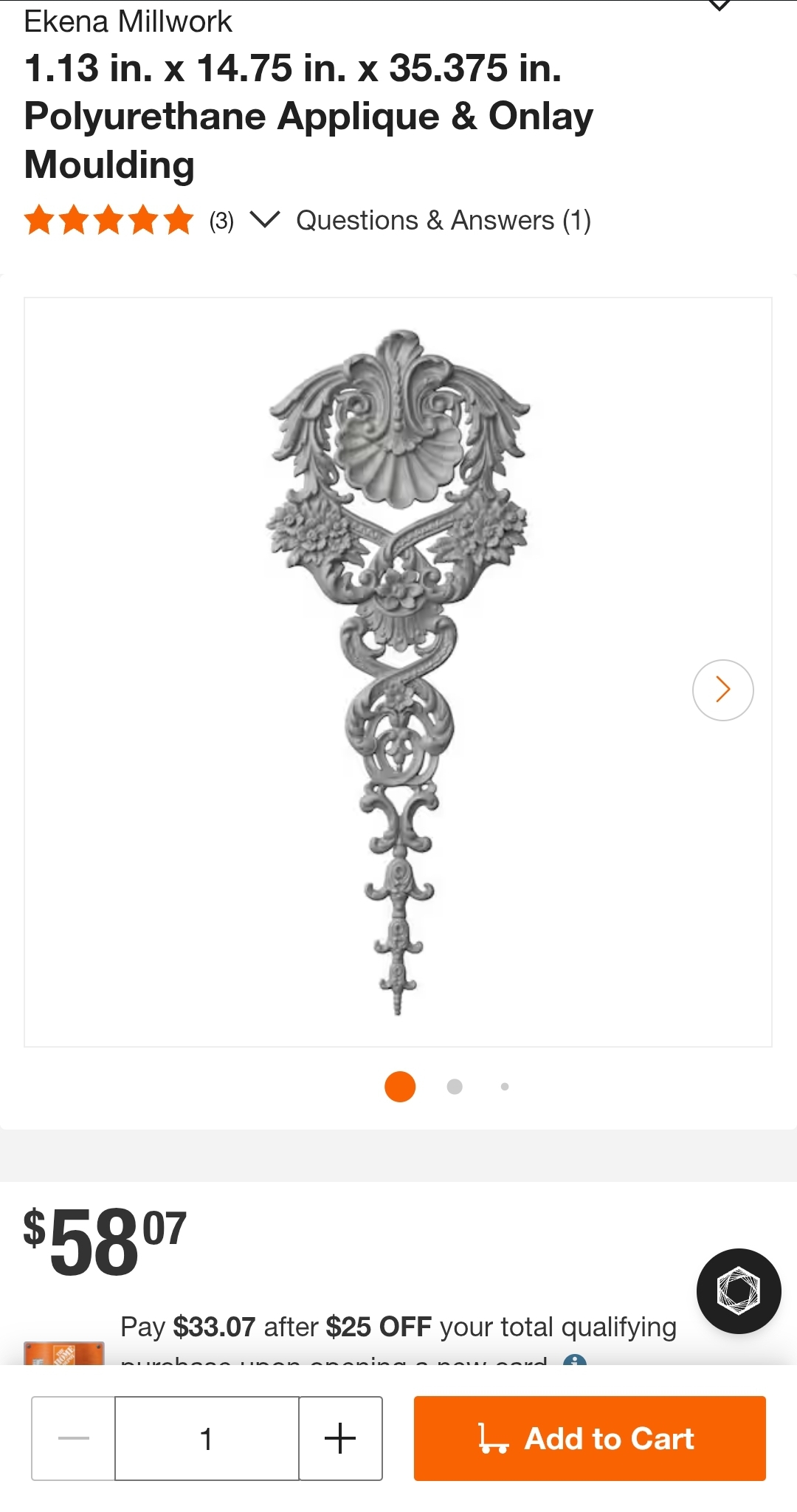Increase quantity with the plus button
Screen dimensions: 797x1512
tap(340, 1438)
